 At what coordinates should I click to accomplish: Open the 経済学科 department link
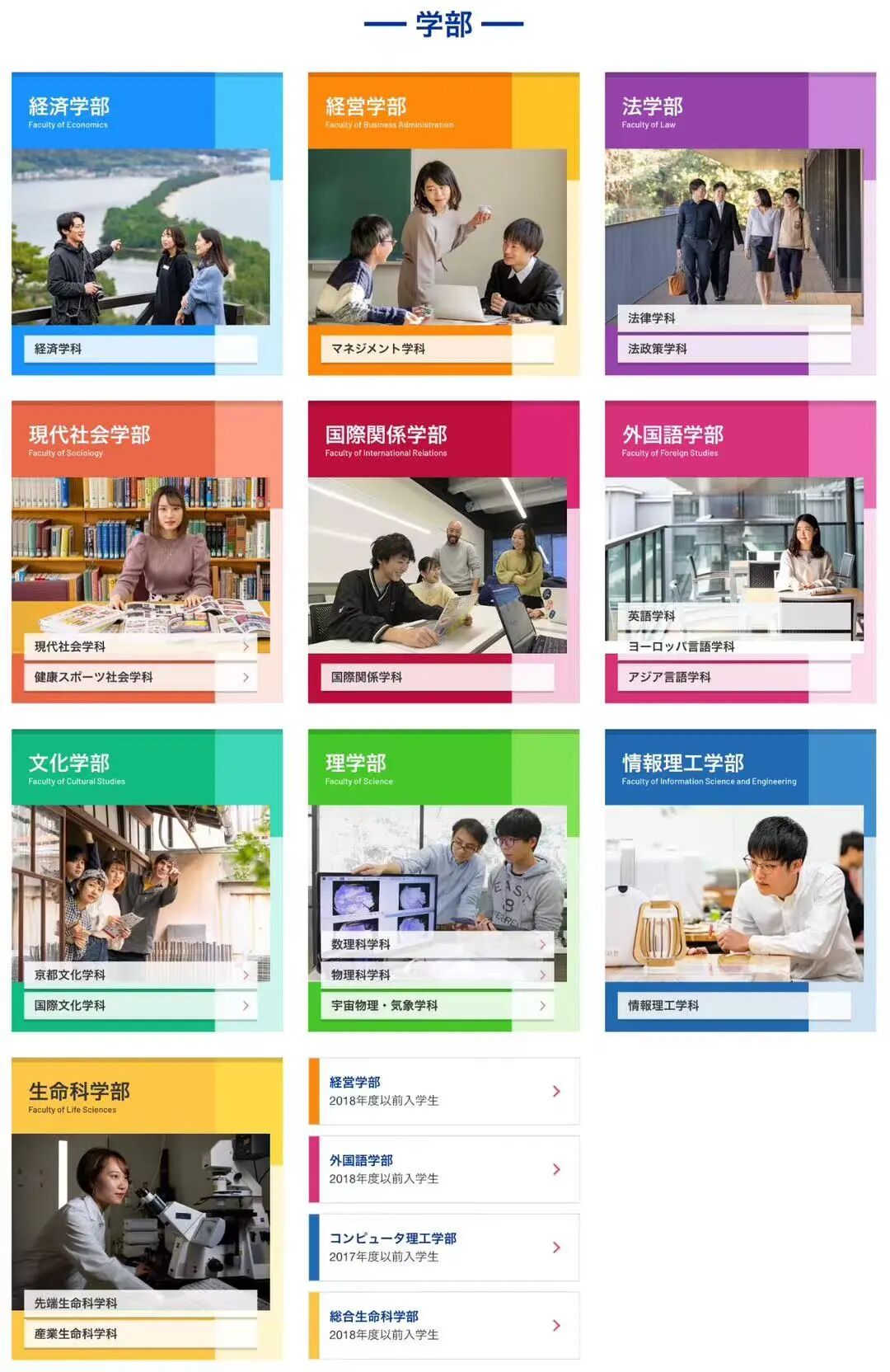coord(140,349)
